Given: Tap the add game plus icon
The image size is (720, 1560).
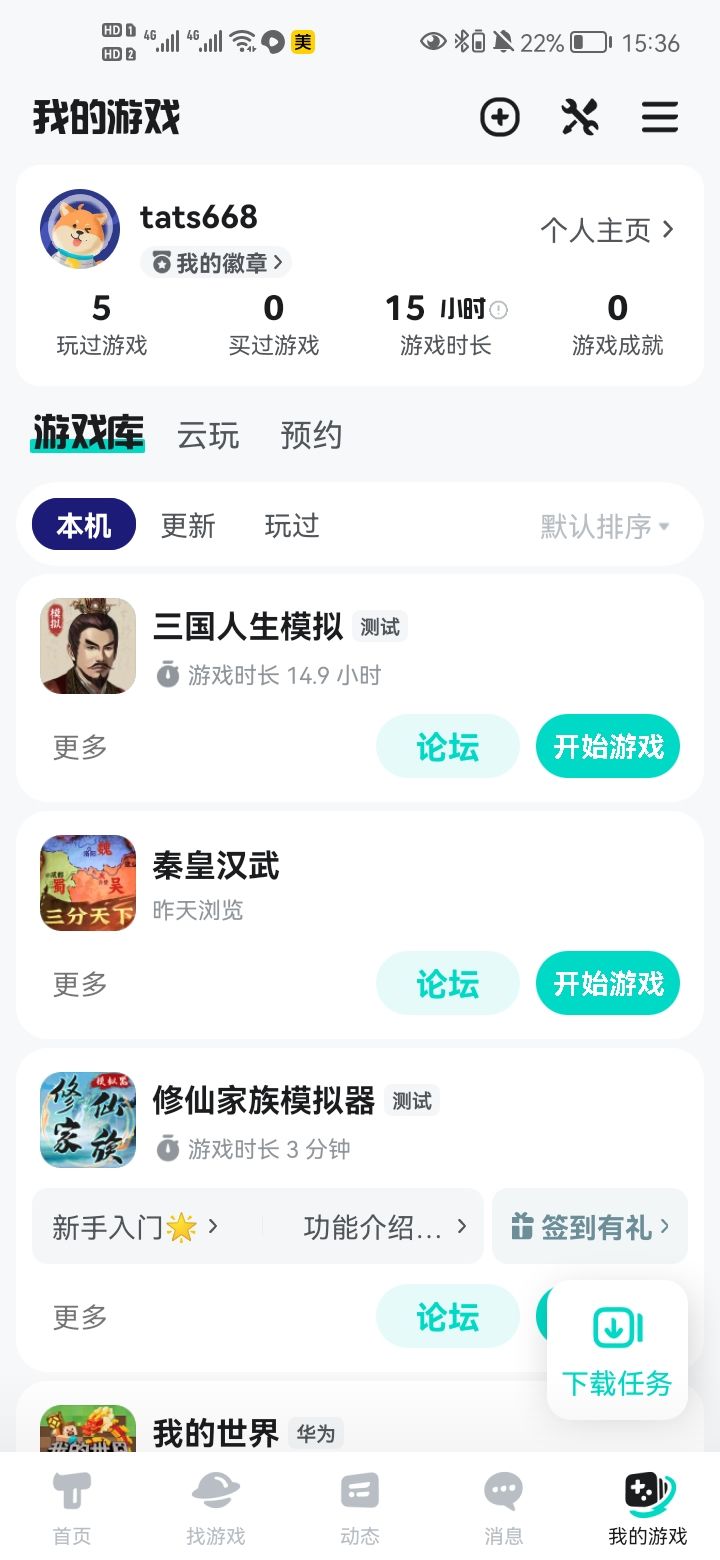Looking at the screenshot, I should click(x=500, y=118).
